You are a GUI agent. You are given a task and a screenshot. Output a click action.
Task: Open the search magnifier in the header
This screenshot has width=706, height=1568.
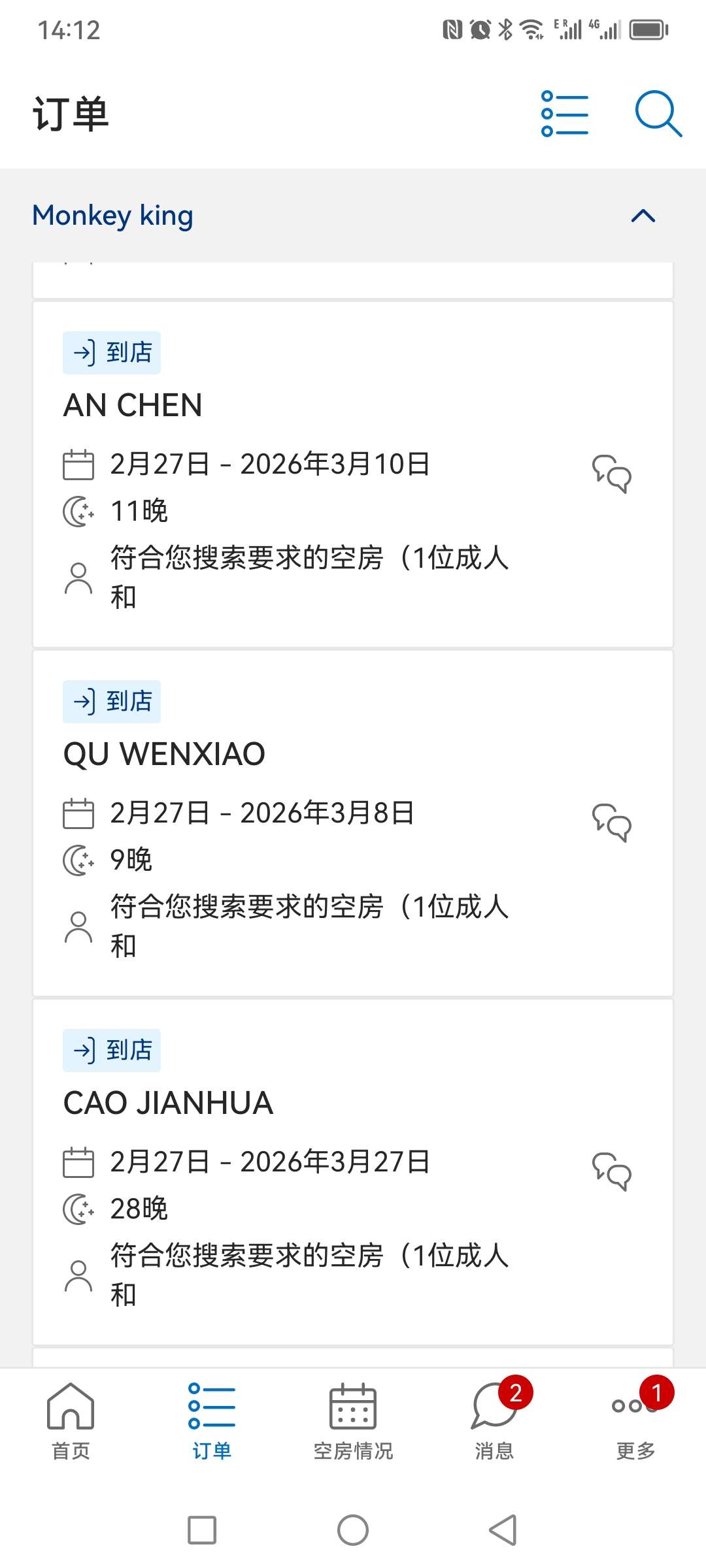[x=658, y=114]
